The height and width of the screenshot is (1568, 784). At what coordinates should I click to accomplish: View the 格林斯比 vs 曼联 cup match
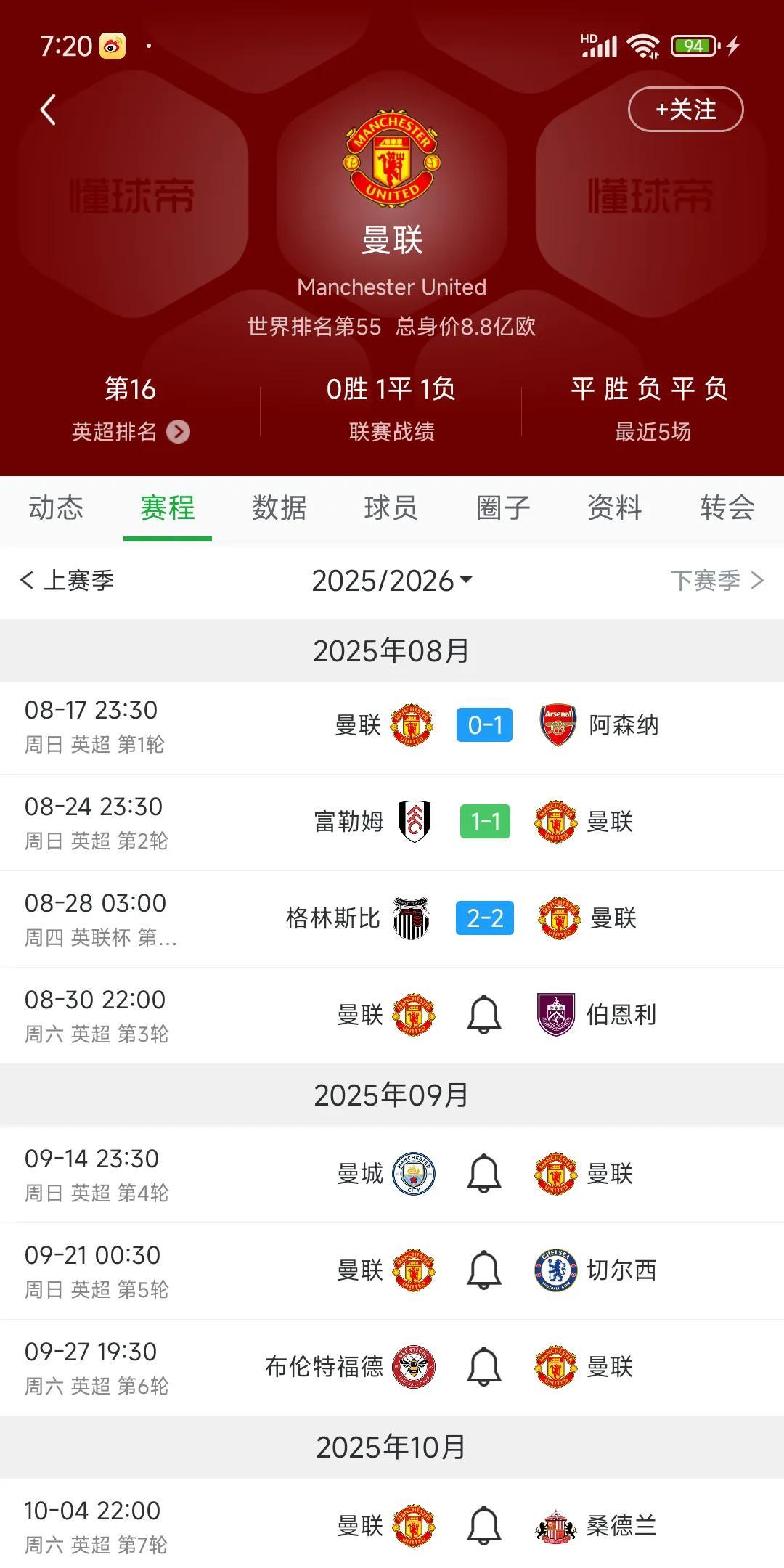[x=484, y=918]
